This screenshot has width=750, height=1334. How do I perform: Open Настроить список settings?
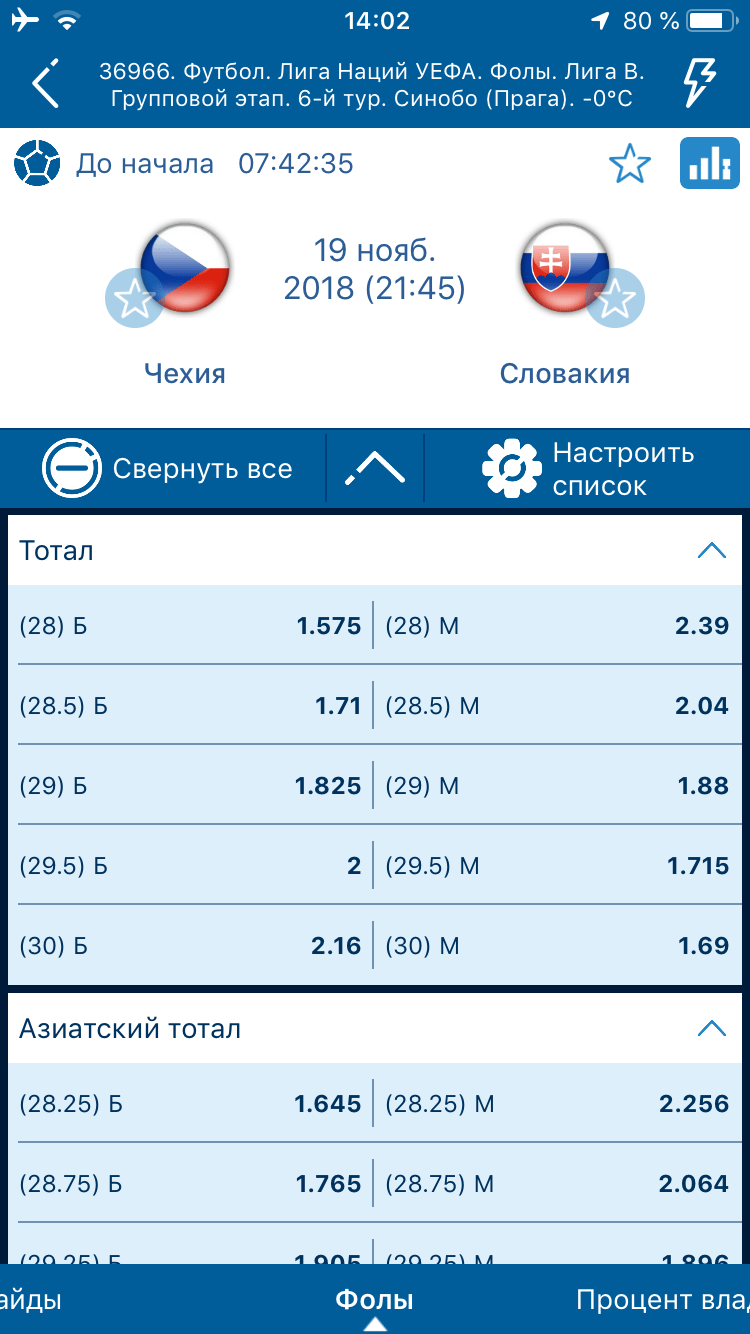click(x=588, y=469)
